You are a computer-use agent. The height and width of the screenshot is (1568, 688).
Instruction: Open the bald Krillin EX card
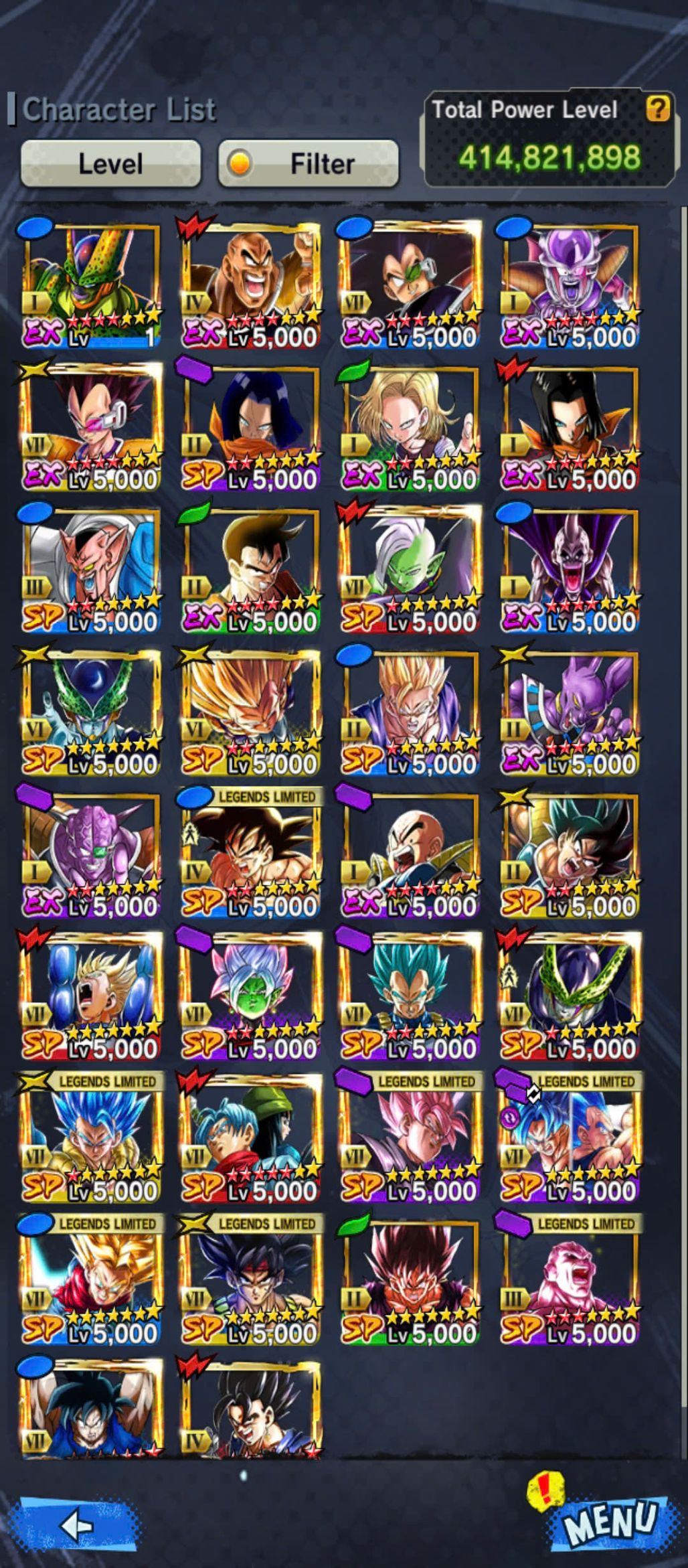(x=410, y=854)
